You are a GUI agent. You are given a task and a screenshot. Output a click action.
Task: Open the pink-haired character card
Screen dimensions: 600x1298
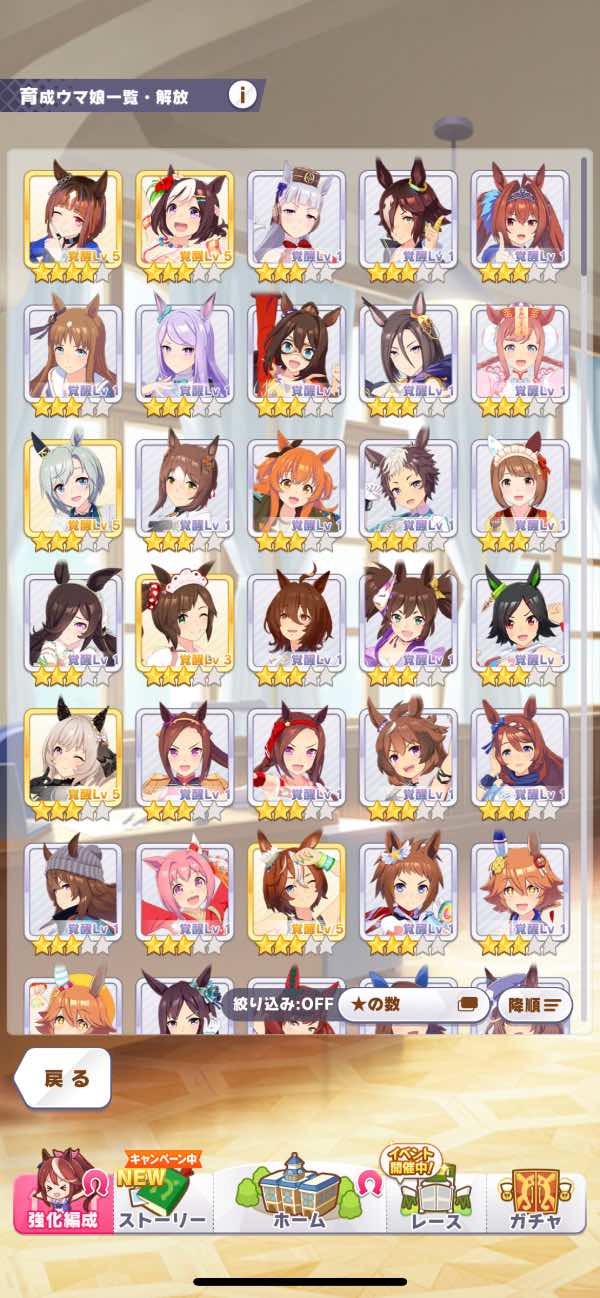[184, 896]
